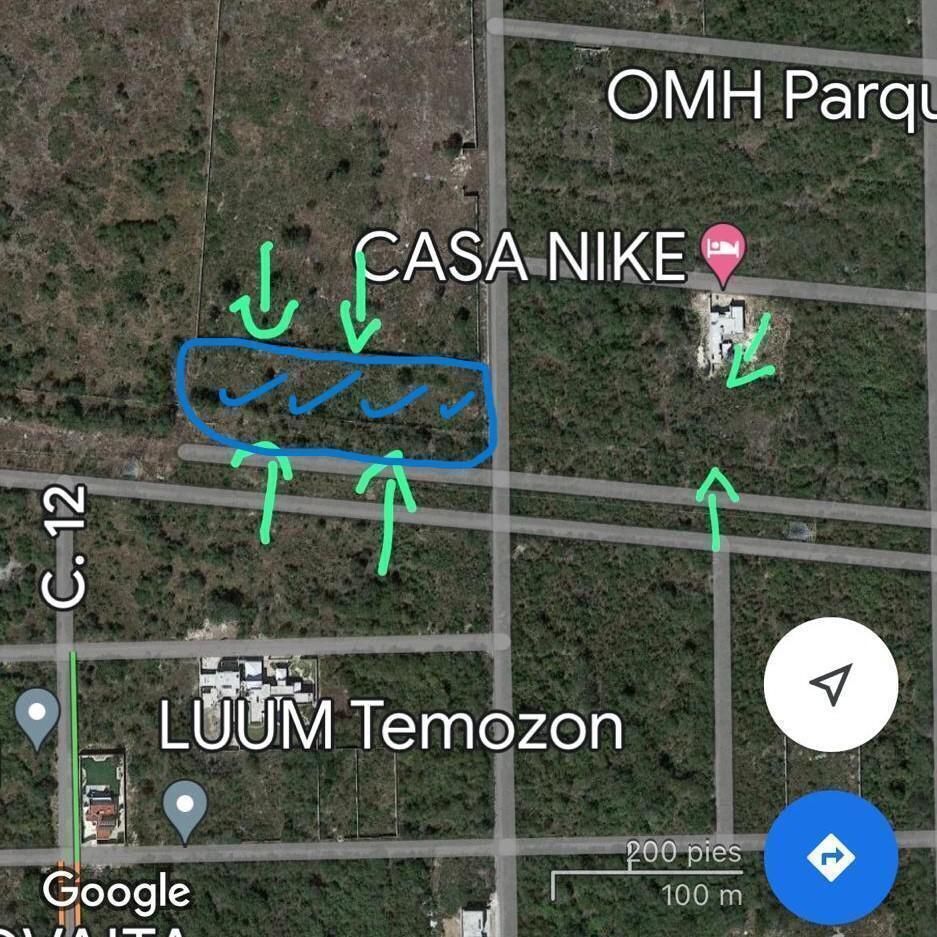Center map on my current location

(x=830, y=684)
